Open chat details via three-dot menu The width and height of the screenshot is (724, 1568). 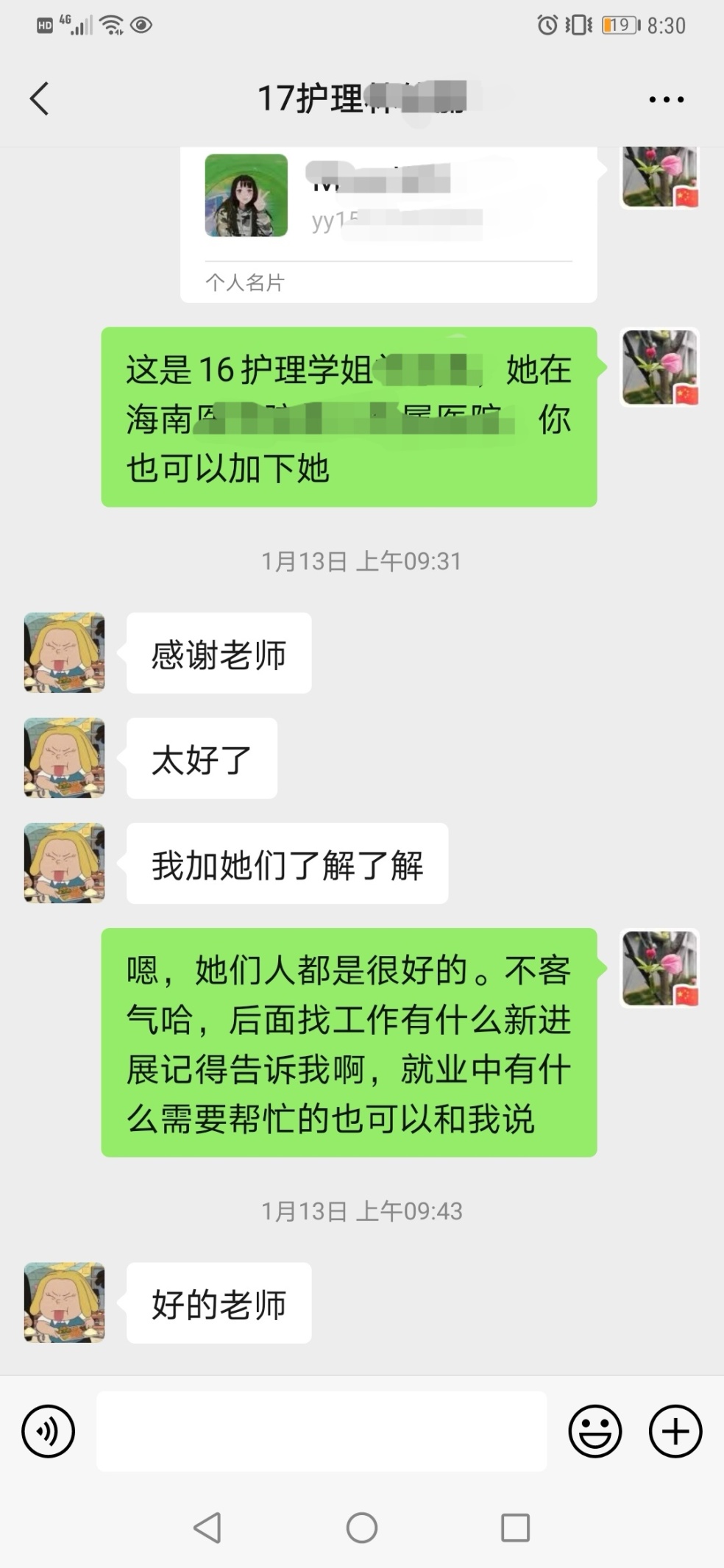[x=666, y=99]
